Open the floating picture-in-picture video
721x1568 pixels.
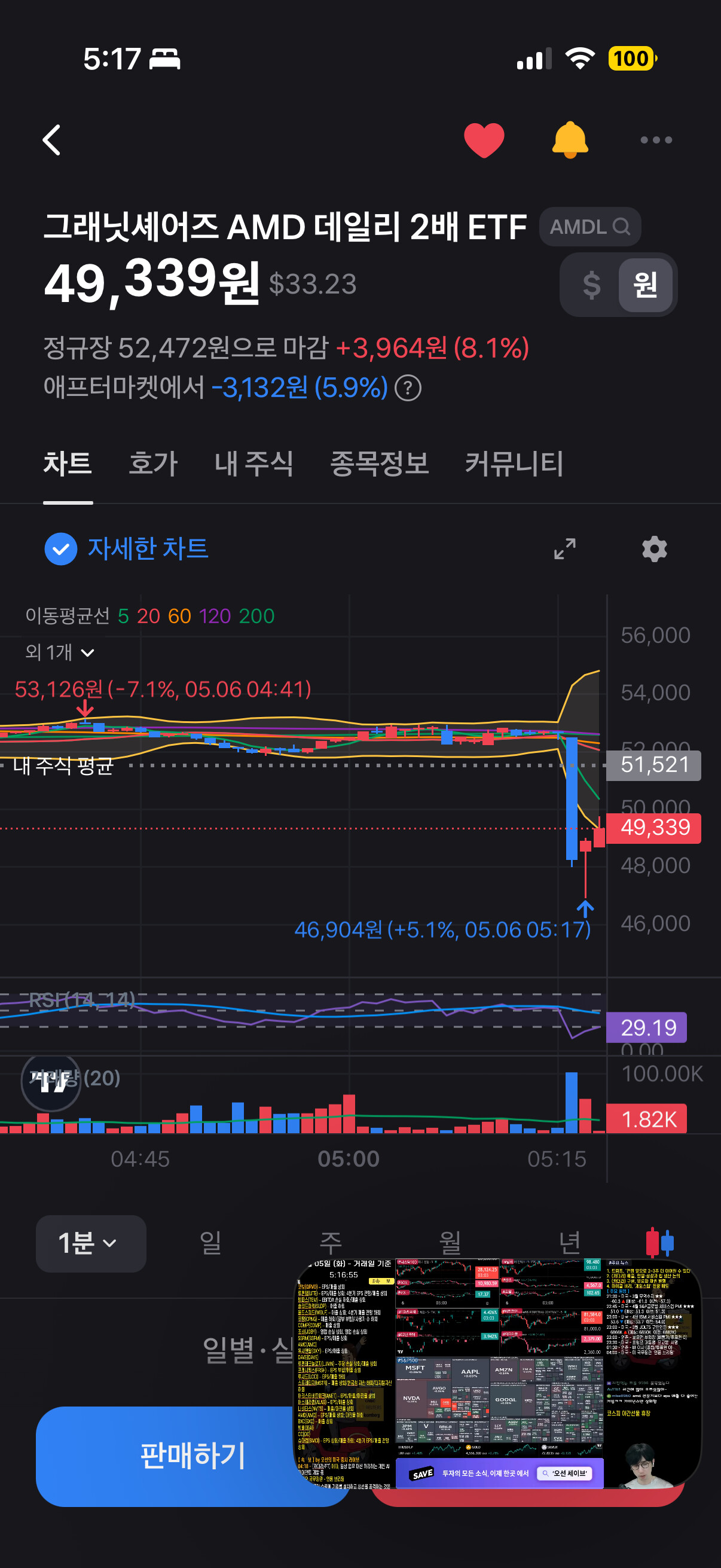[x=497, y=1373]
